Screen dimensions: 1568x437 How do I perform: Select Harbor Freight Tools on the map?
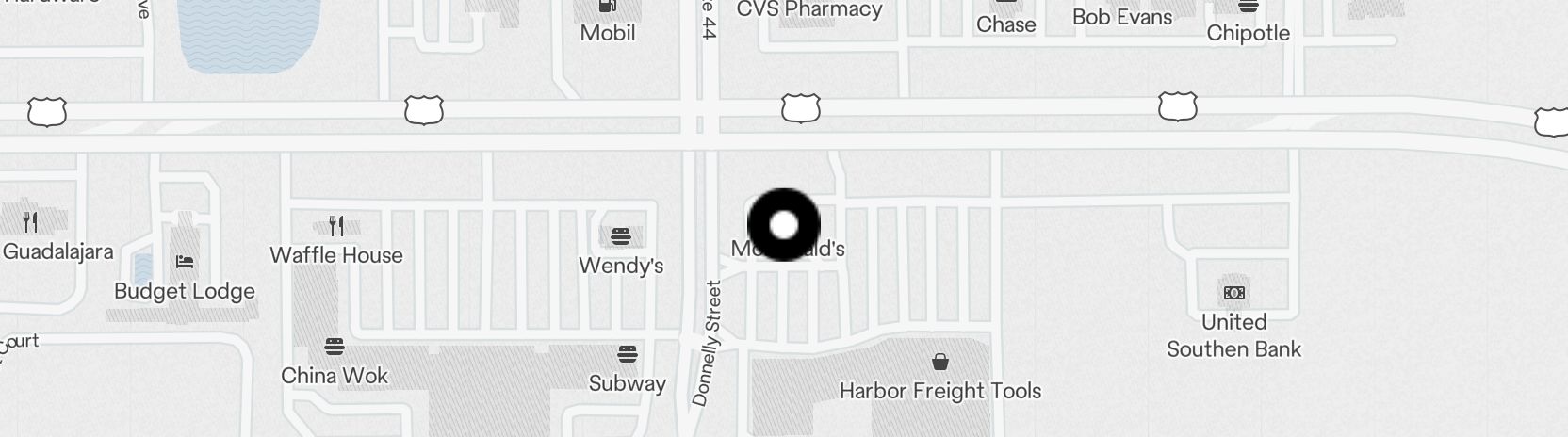pos(939,362)
